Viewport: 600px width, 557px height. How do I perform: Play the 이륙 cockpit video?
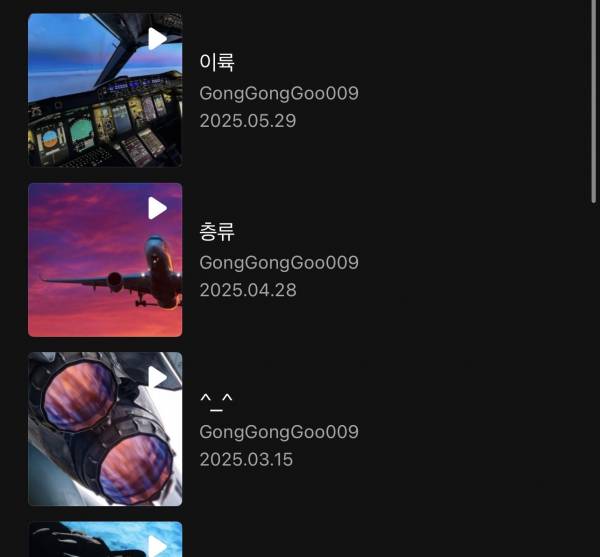pos(157,39)
